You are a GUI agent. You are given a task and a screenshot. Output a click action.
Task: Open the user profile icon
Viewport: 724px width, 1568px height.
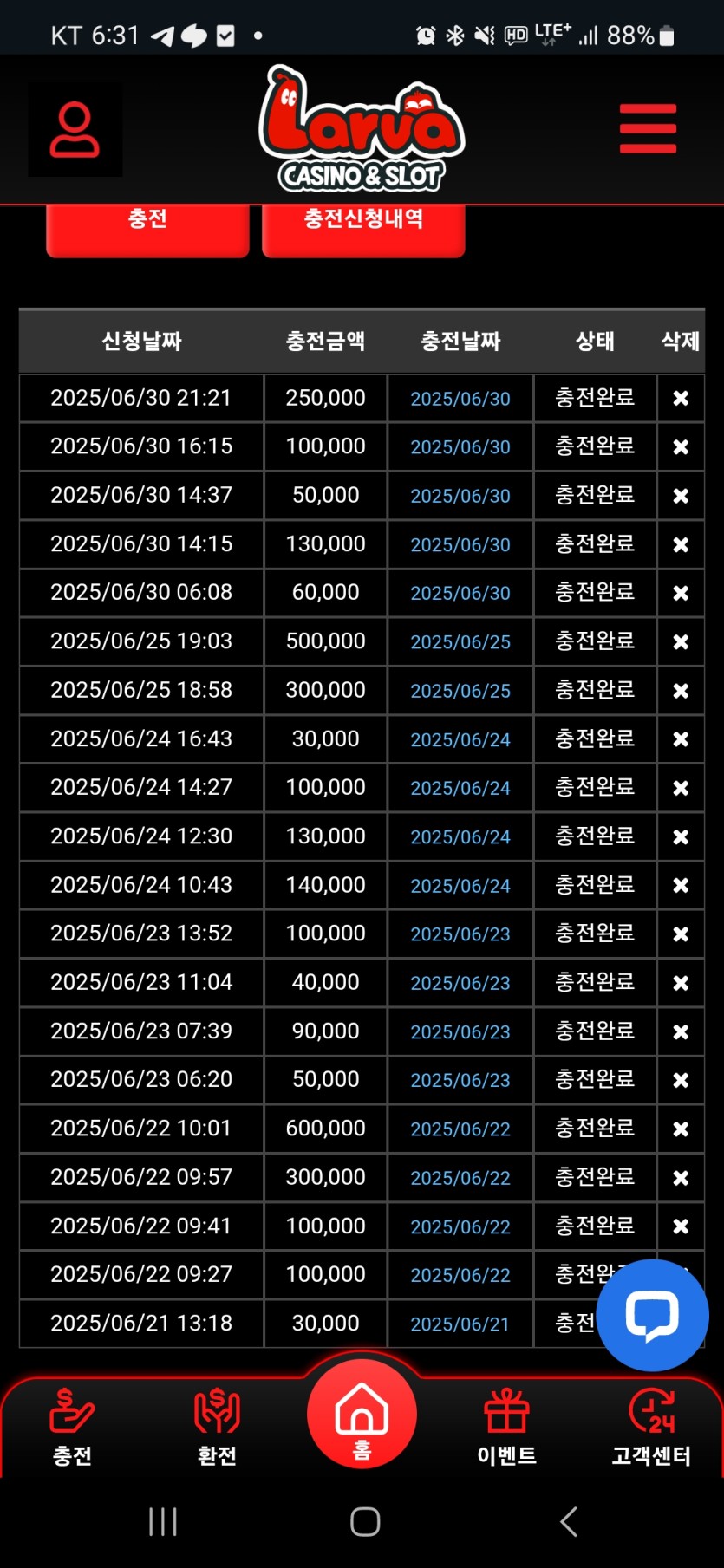pyautogui.click(x=75, y=130)
